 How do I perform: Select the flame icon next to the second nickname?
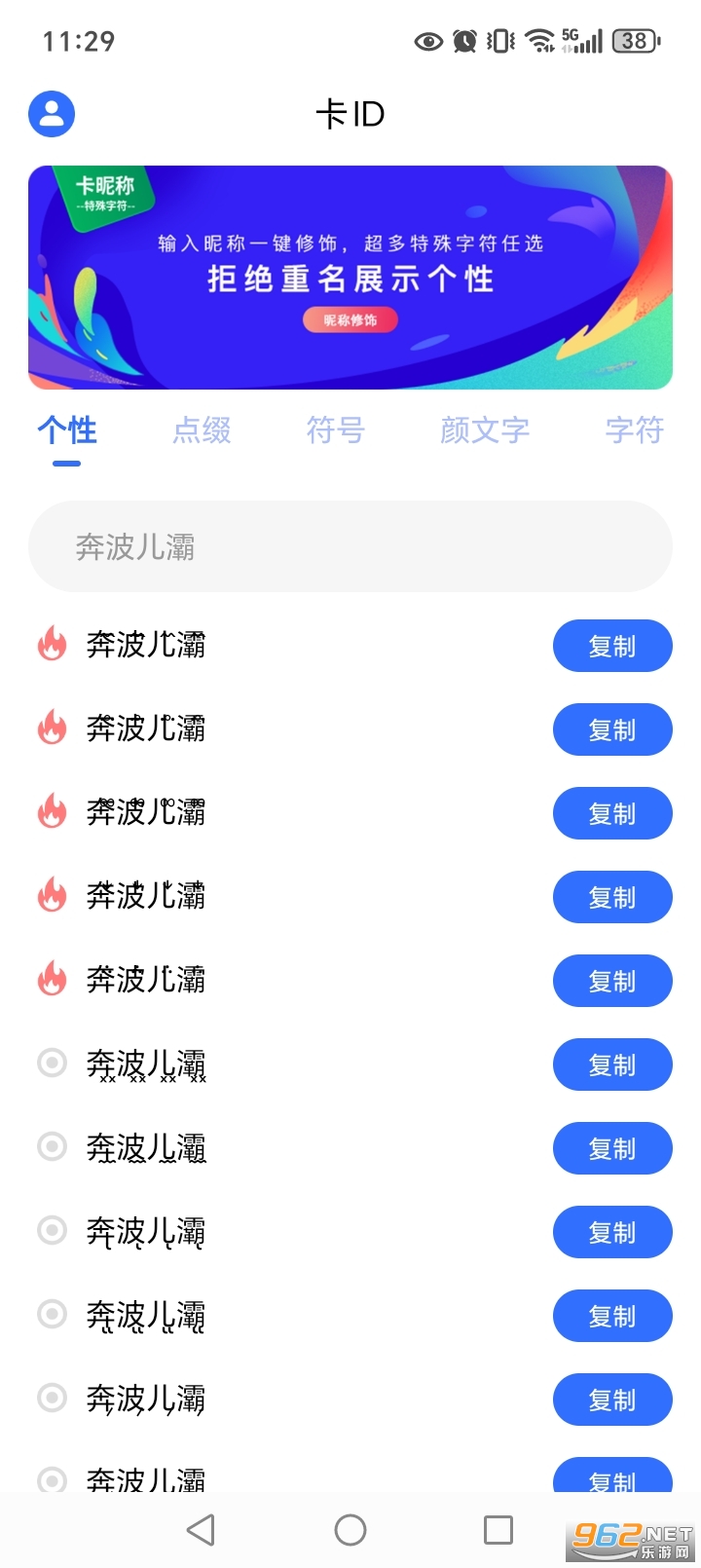click(x=52, y=728)
